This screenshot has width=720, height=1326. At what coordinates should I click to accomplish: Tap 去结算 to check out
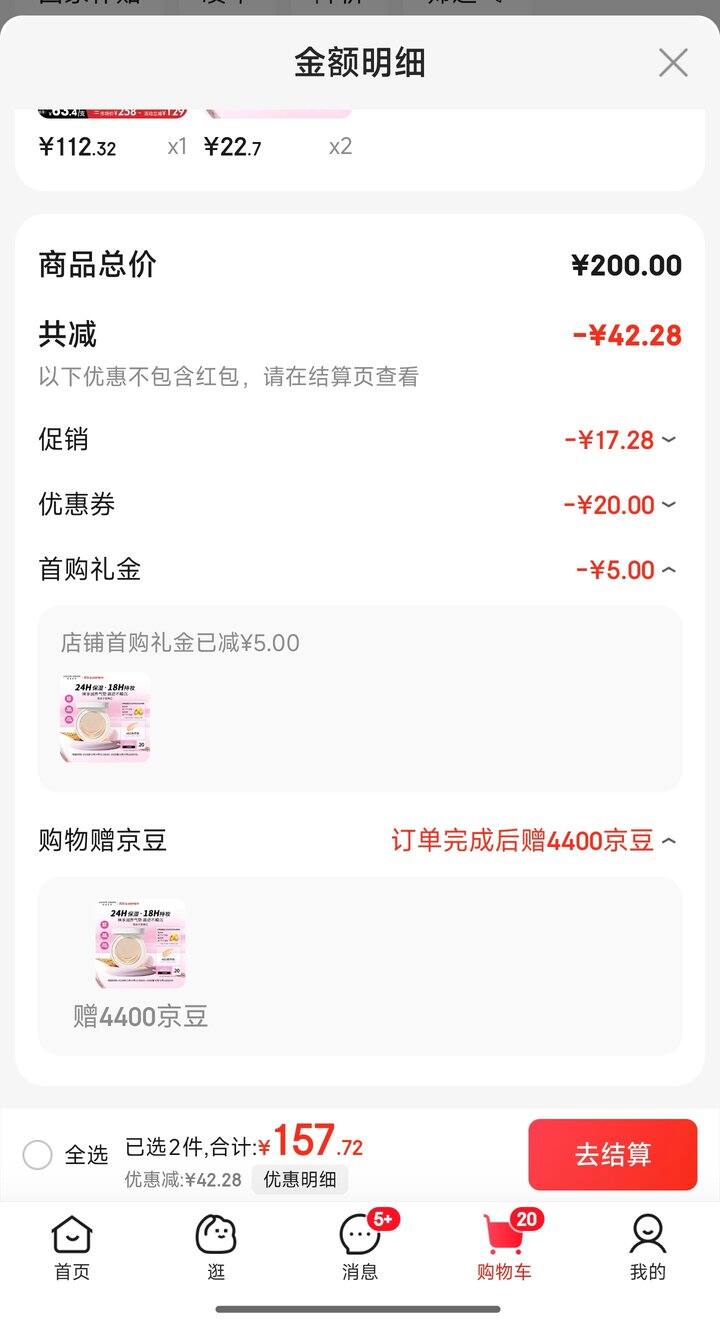click(612, 1155)
